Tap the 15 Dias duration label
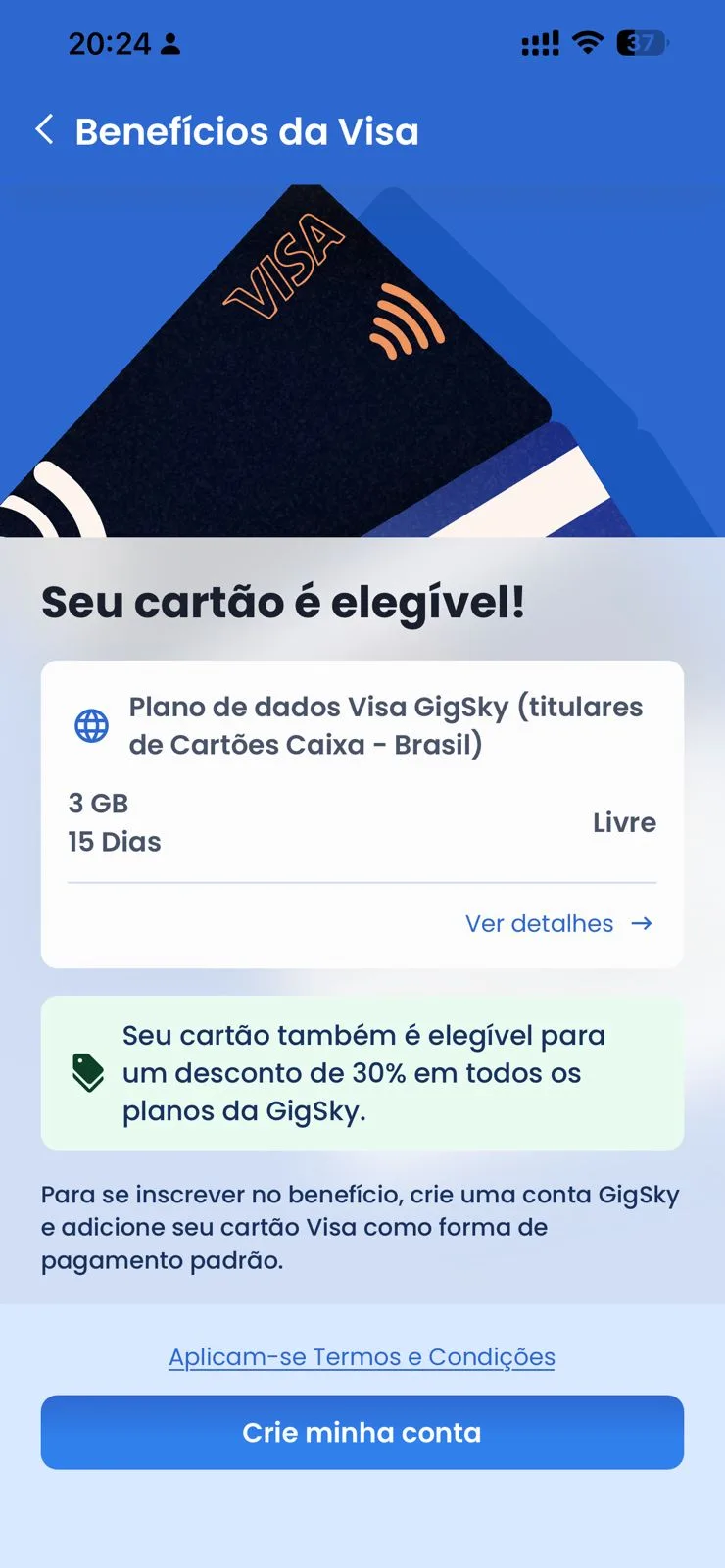Image resolution: width=725 pixels, height=1568 pixels. tap(113, 841)
